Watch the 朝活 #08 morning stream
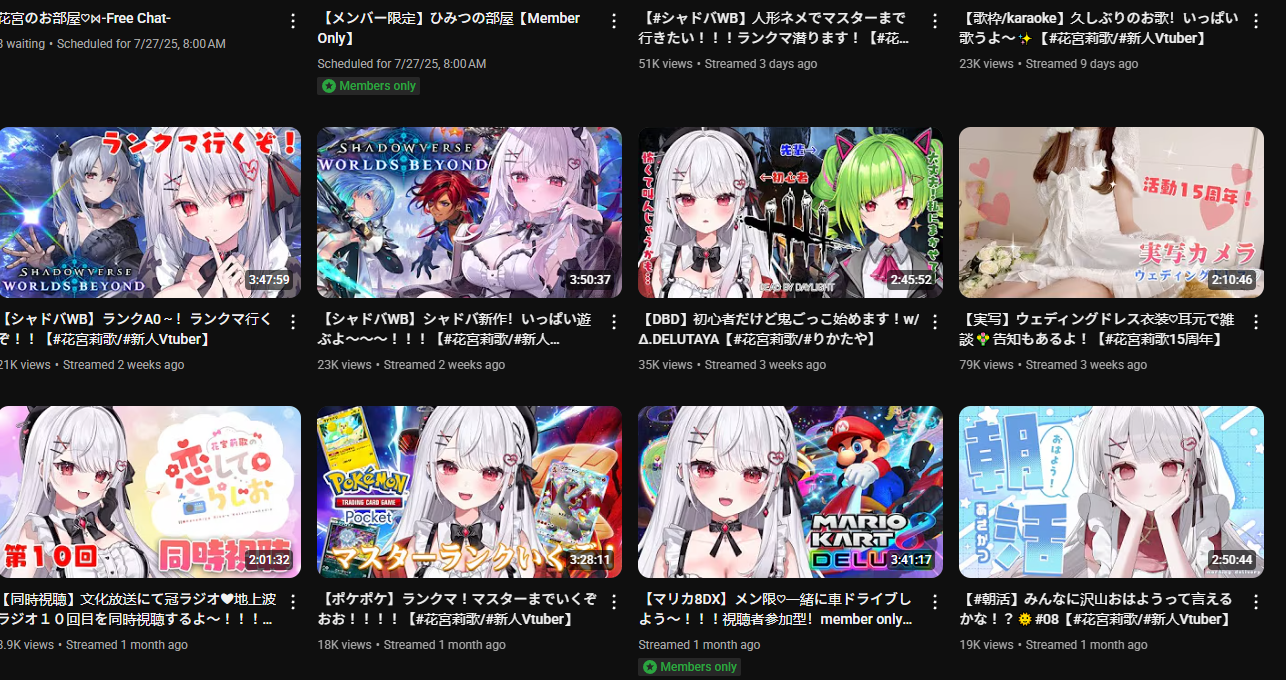1286x680 pixels. (1111, 492)
